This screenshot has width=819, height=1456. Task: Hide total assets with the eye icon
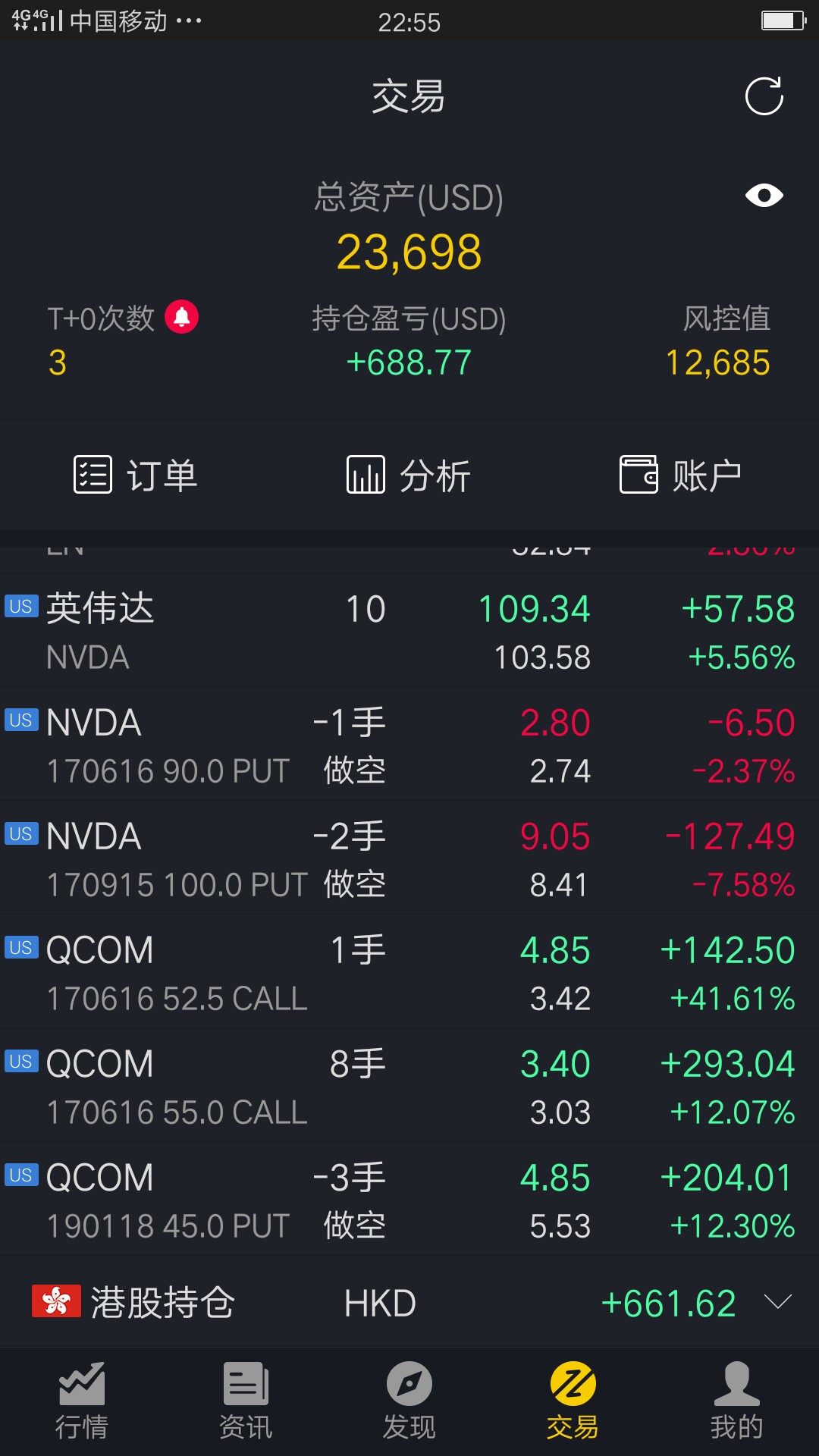point(764,196)
